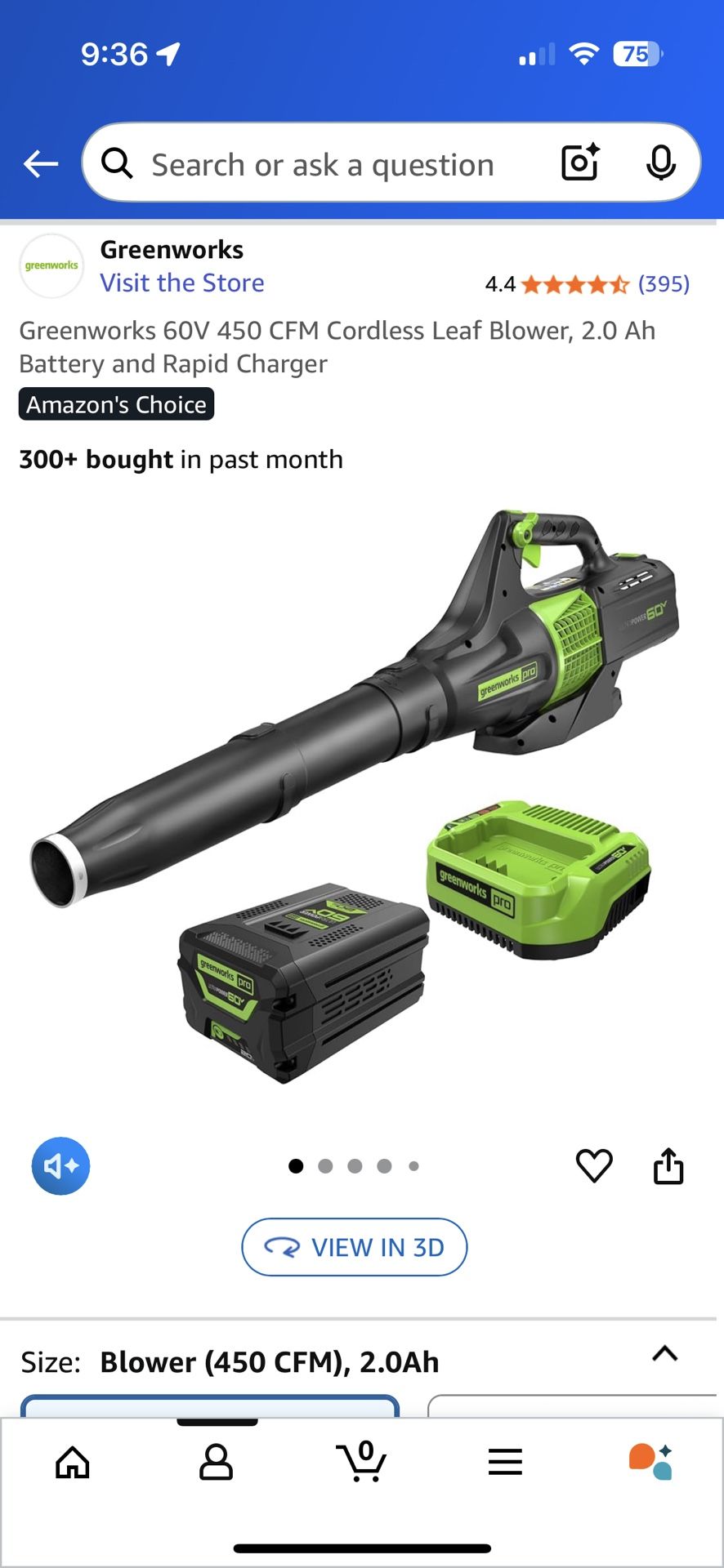The image size is (724, 1568).
Task: Open the shopping cart
Action: 362,1462
